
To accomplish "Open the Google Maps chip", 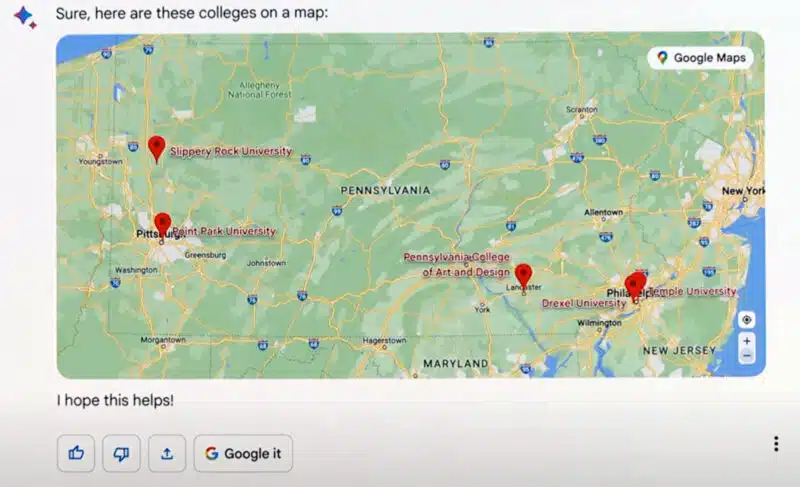I will tap(700, 58).
